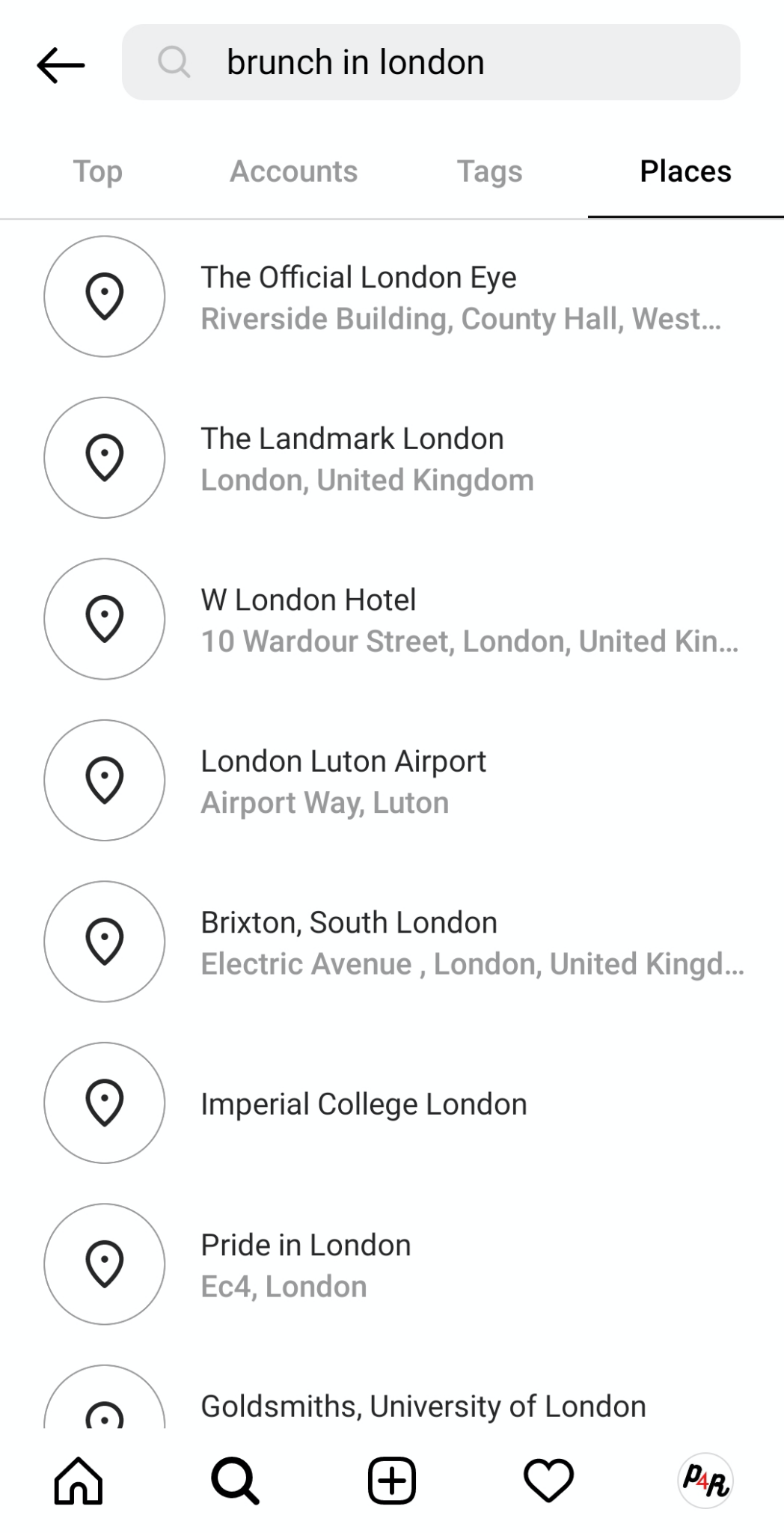Open The Official London Eye place

click(x=392, y=297)
